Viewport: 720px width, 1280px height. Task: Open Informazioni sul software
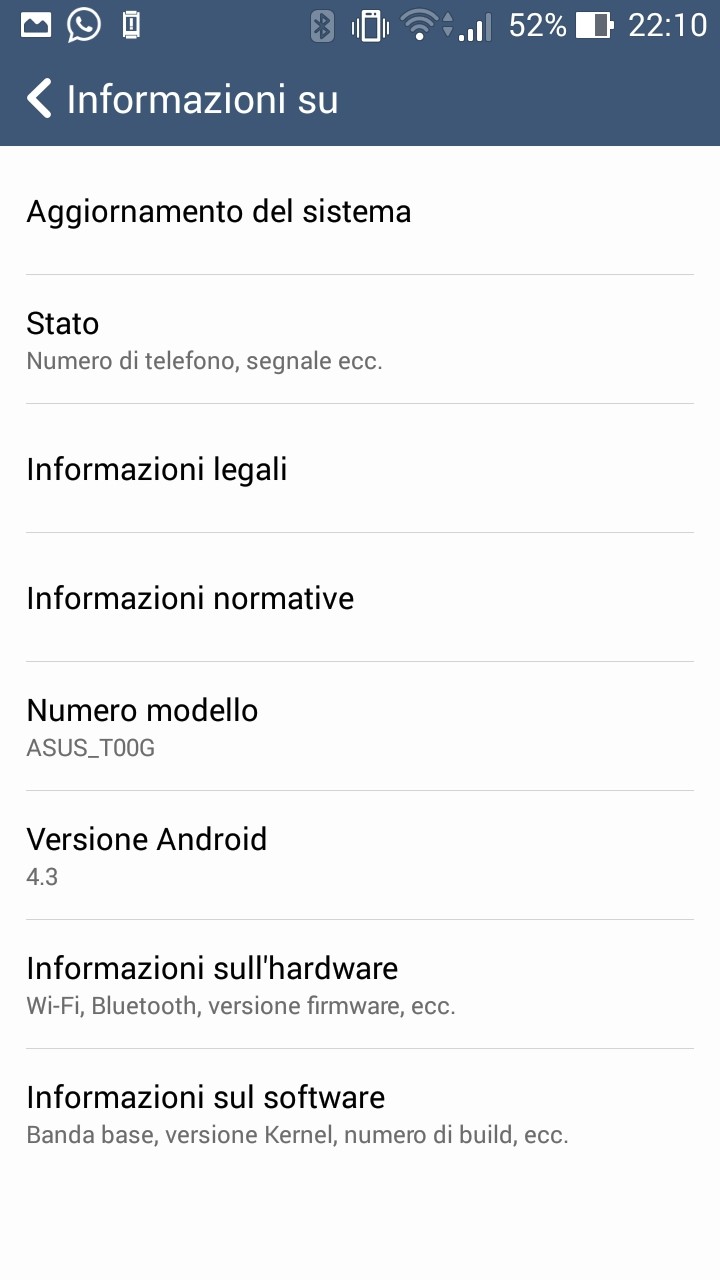(360, 1114)
